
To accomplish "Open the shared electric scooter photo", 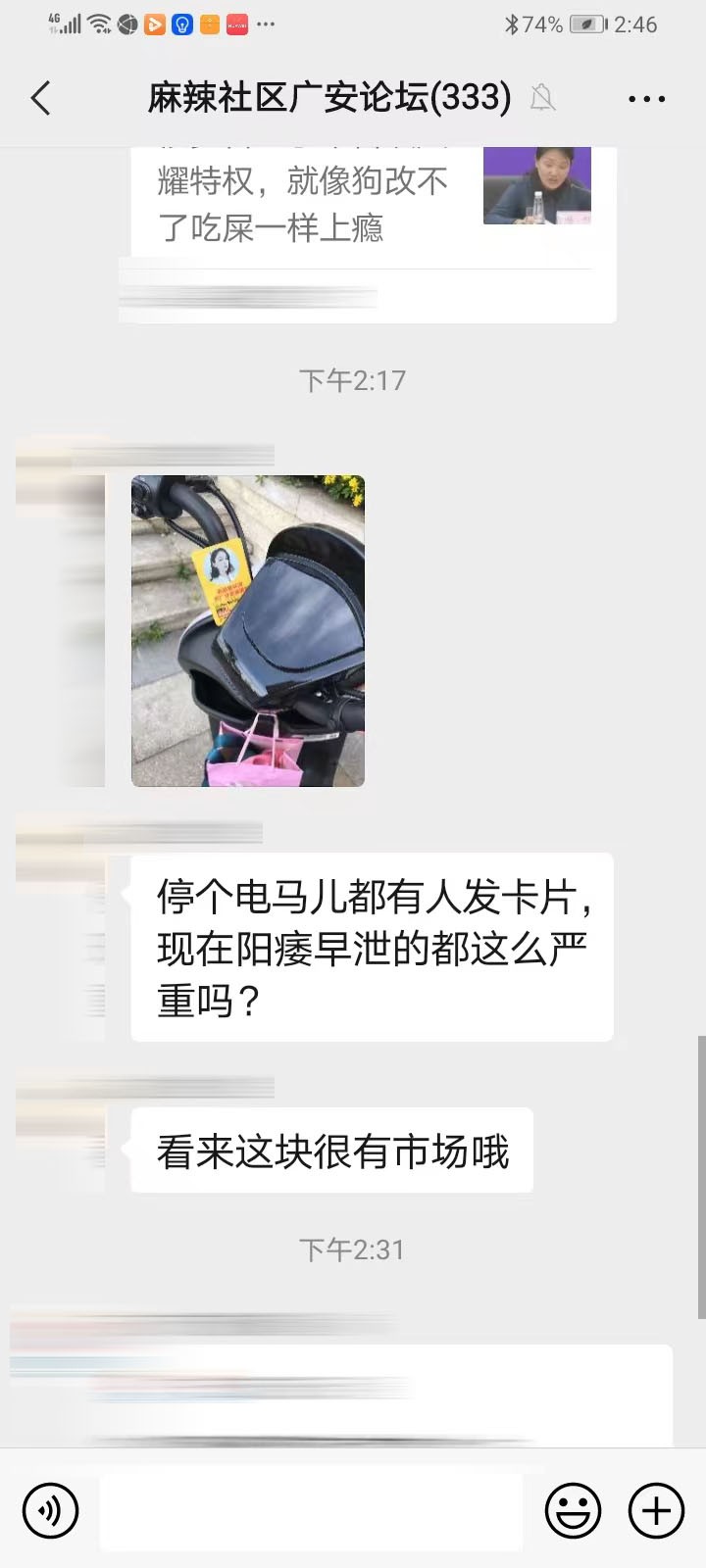I will click(248, 631).
